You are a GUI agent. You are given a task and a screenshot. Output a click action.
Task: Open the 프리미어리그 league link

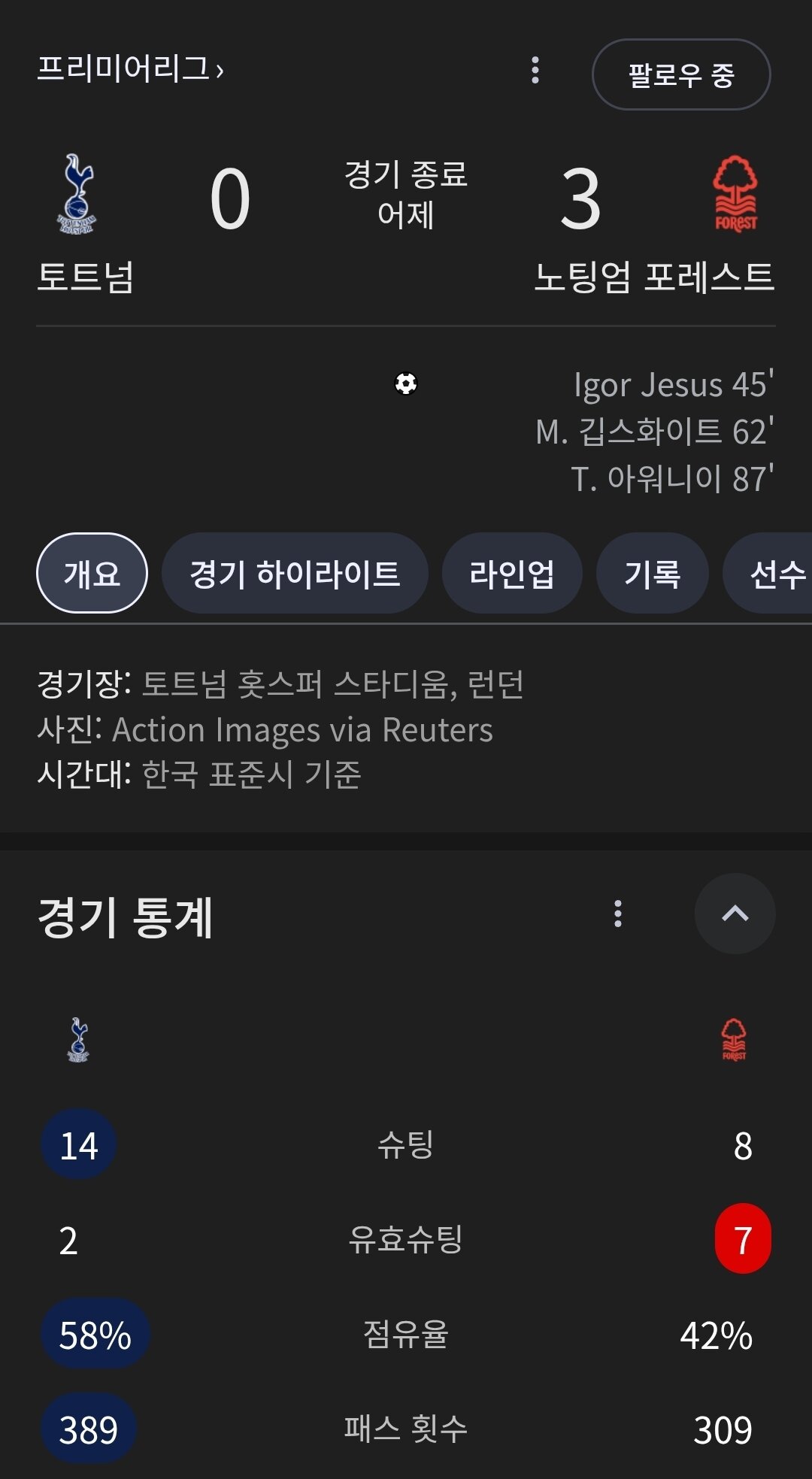point(129,69)
